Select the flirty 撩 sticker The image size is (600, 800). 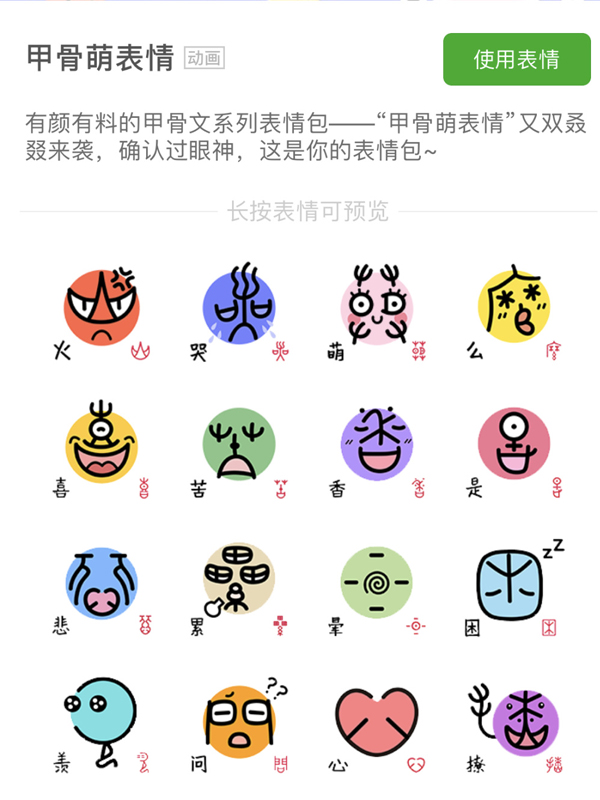[513, 722]
